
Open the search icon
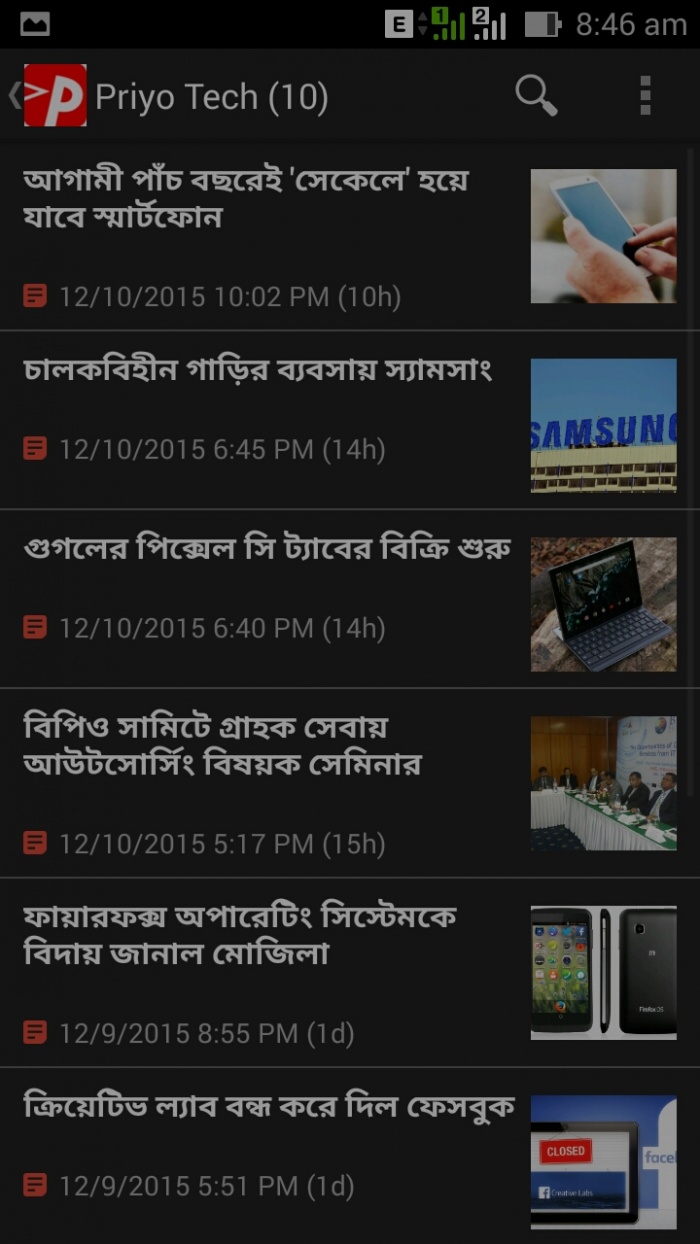536,96
